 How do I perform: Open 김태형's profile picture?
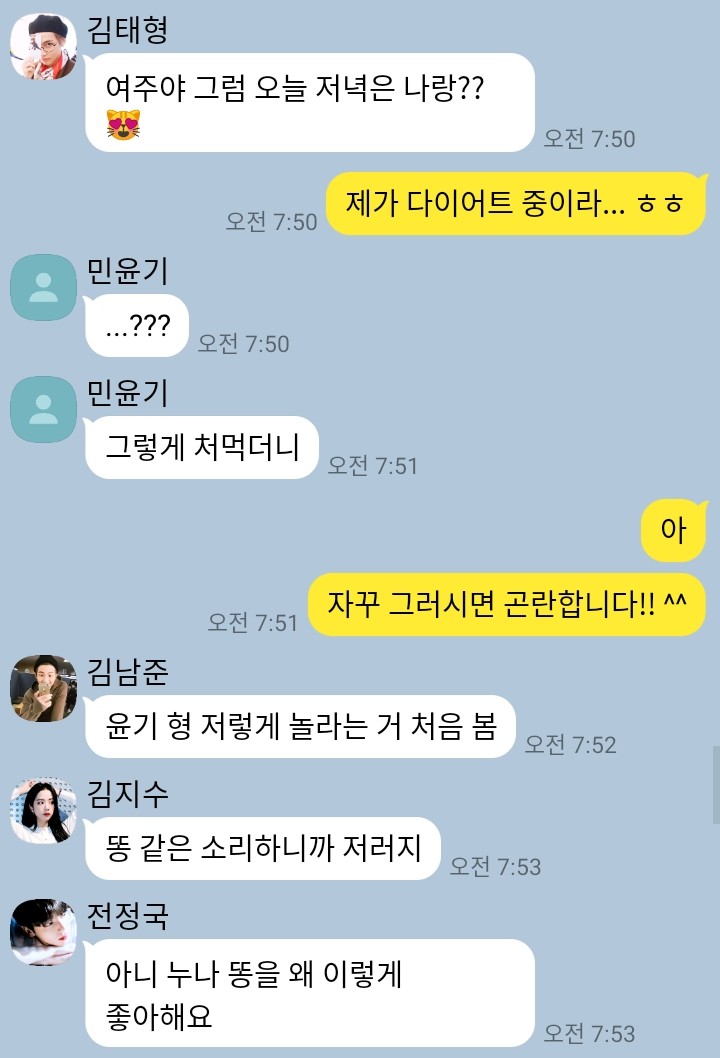coord(43,47)
